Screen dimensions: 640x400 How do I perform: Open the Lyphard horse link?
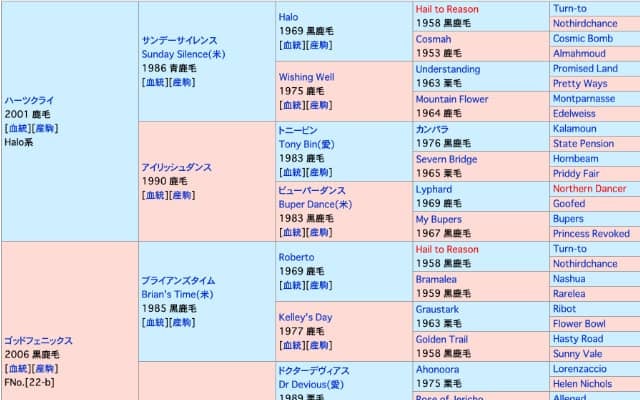[434, 188]
